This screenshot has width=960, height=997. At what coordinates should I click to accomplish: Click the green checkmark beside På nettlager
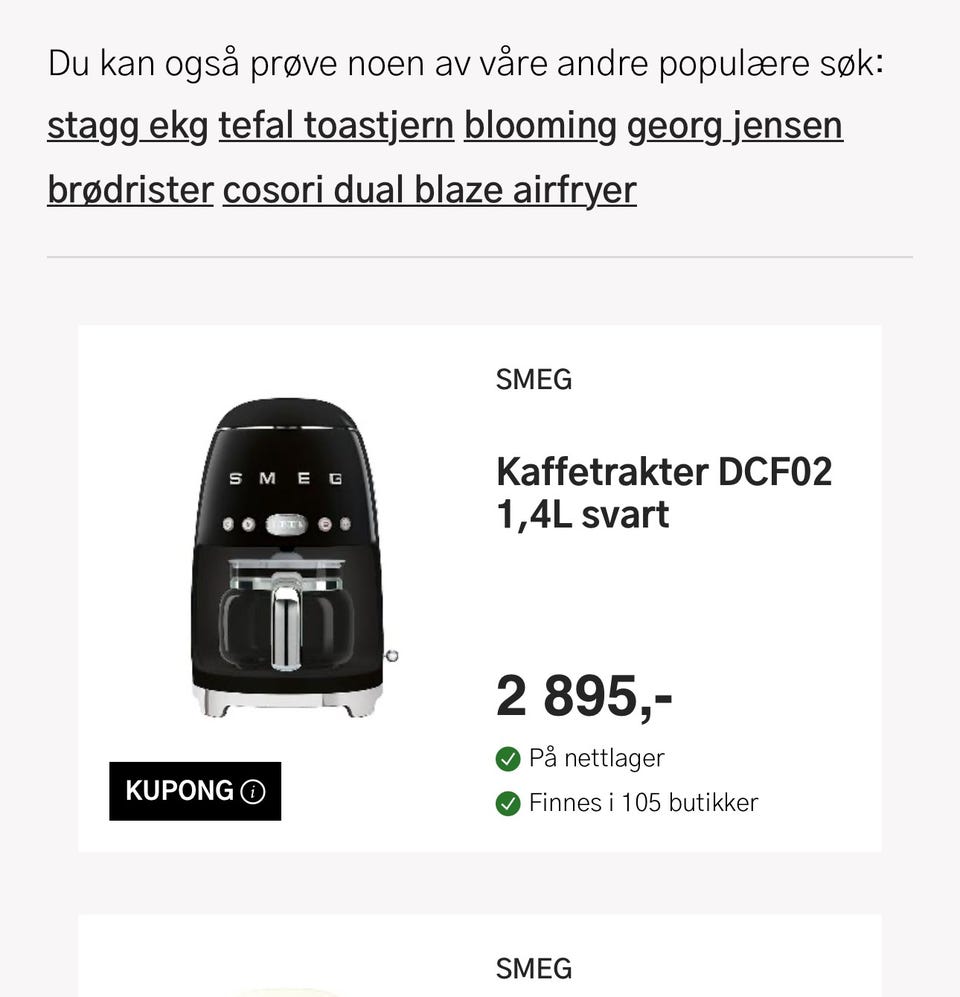point(507,758)
